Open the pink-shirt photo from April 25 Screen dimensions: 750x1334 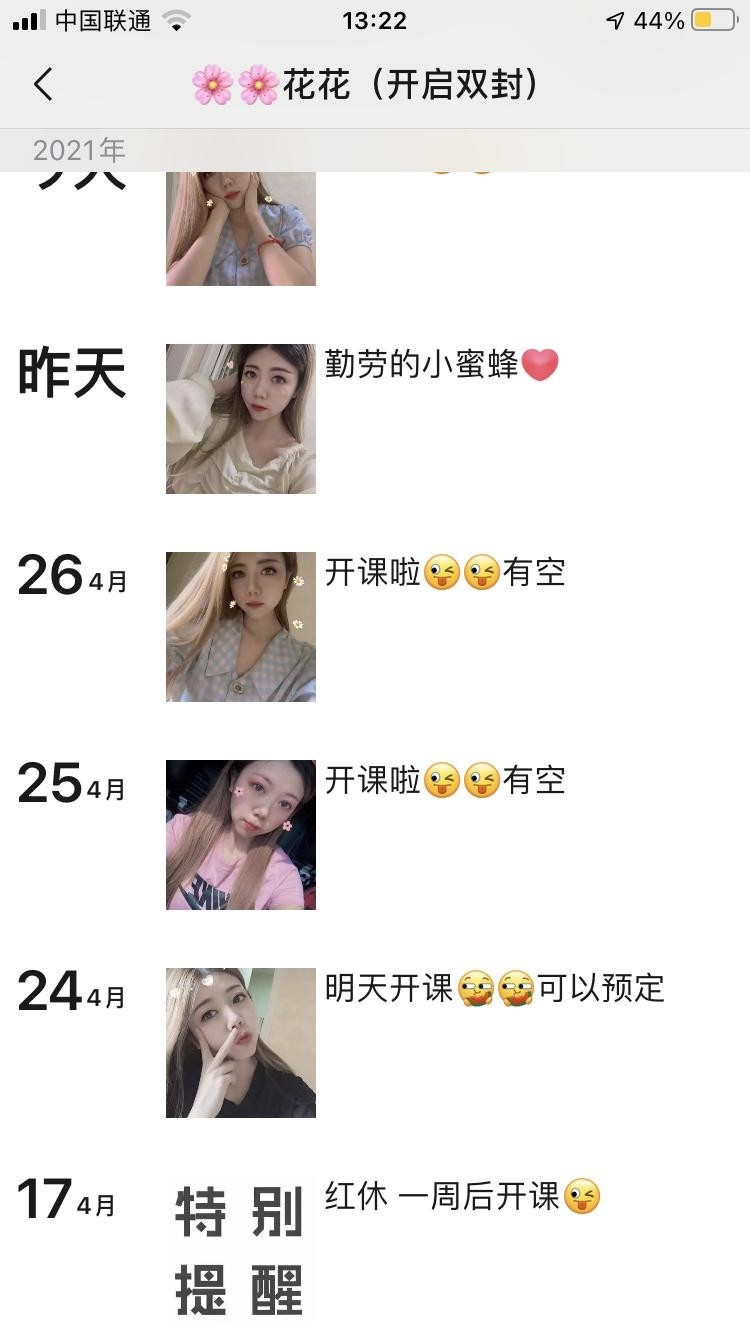click(240, 833)
